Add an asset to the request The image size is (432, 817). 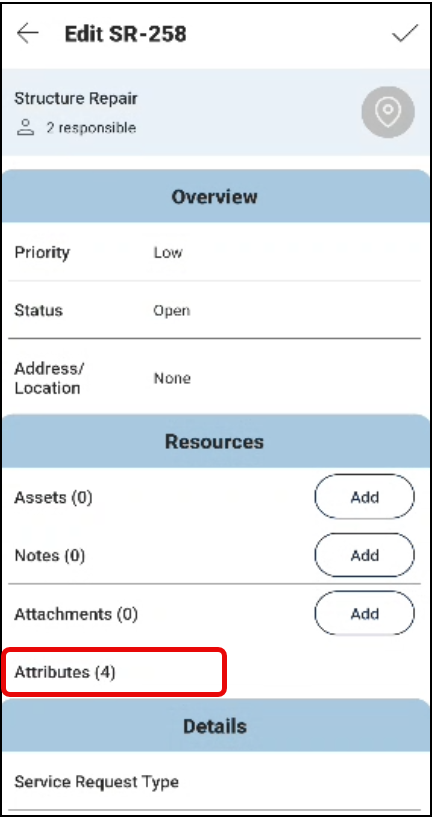pyautogui.click(x=364, y=497)
